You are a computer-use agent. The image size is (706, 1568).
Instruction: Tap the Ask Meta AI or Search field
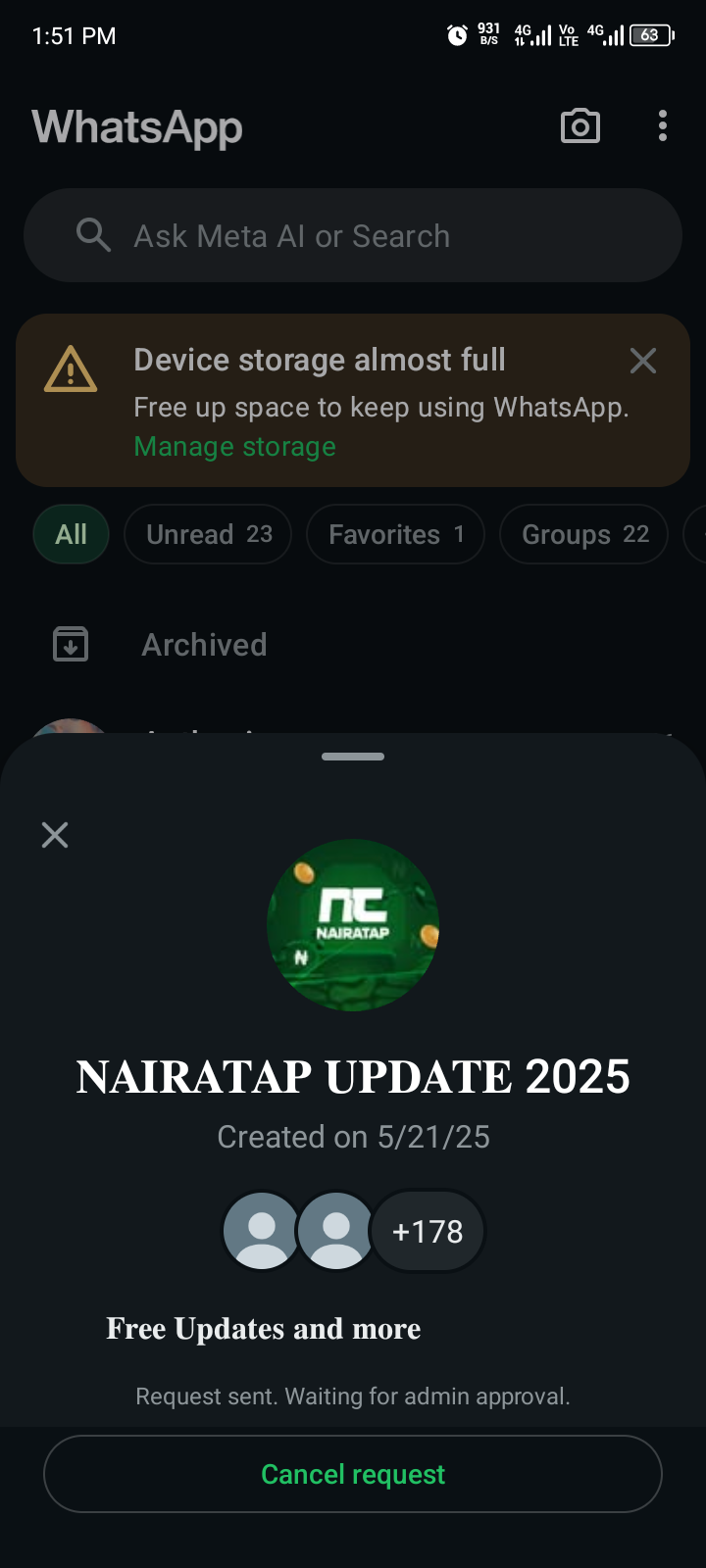353,236
